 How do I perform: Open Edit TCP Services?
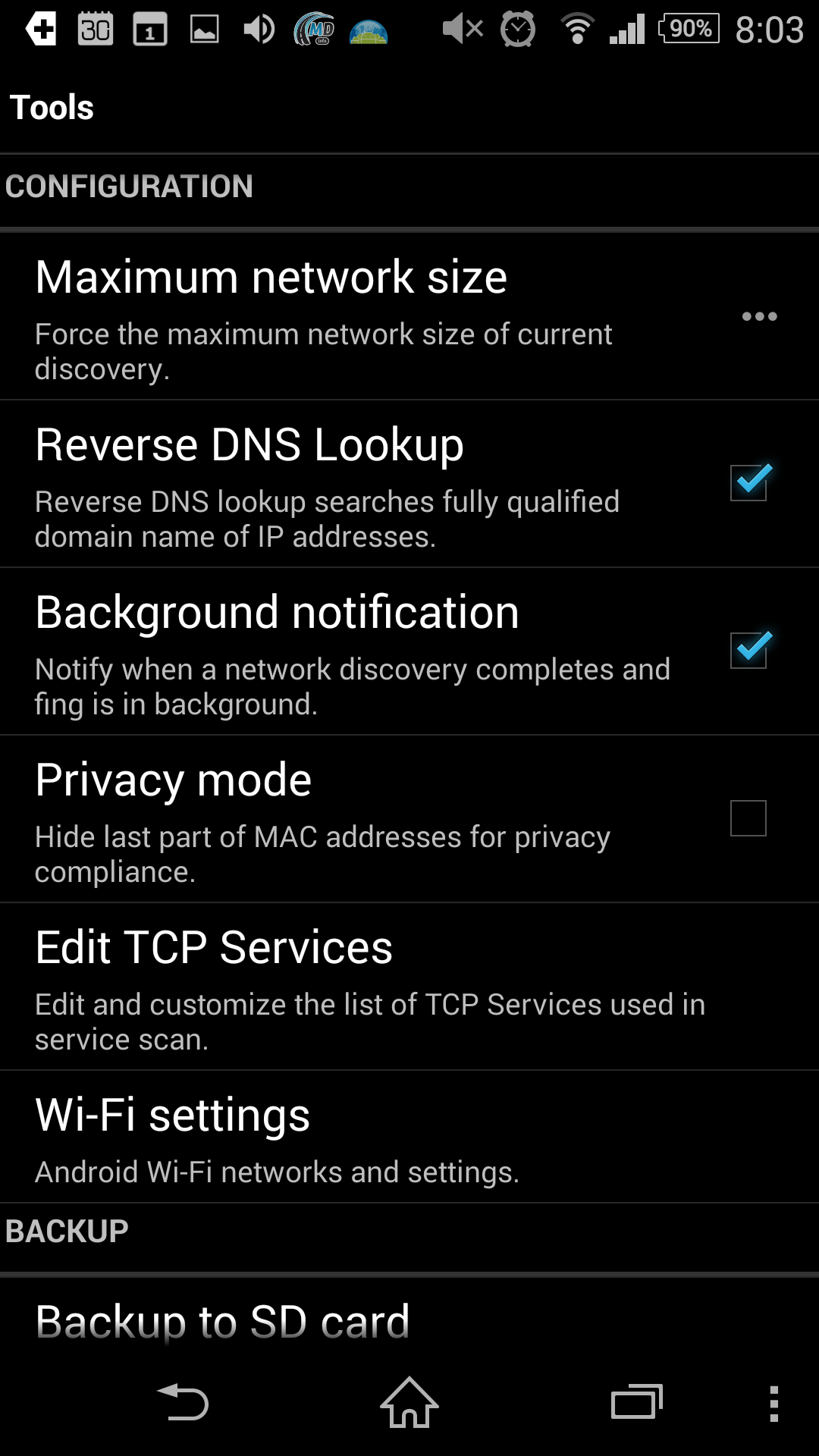click(x=409, y=987)
